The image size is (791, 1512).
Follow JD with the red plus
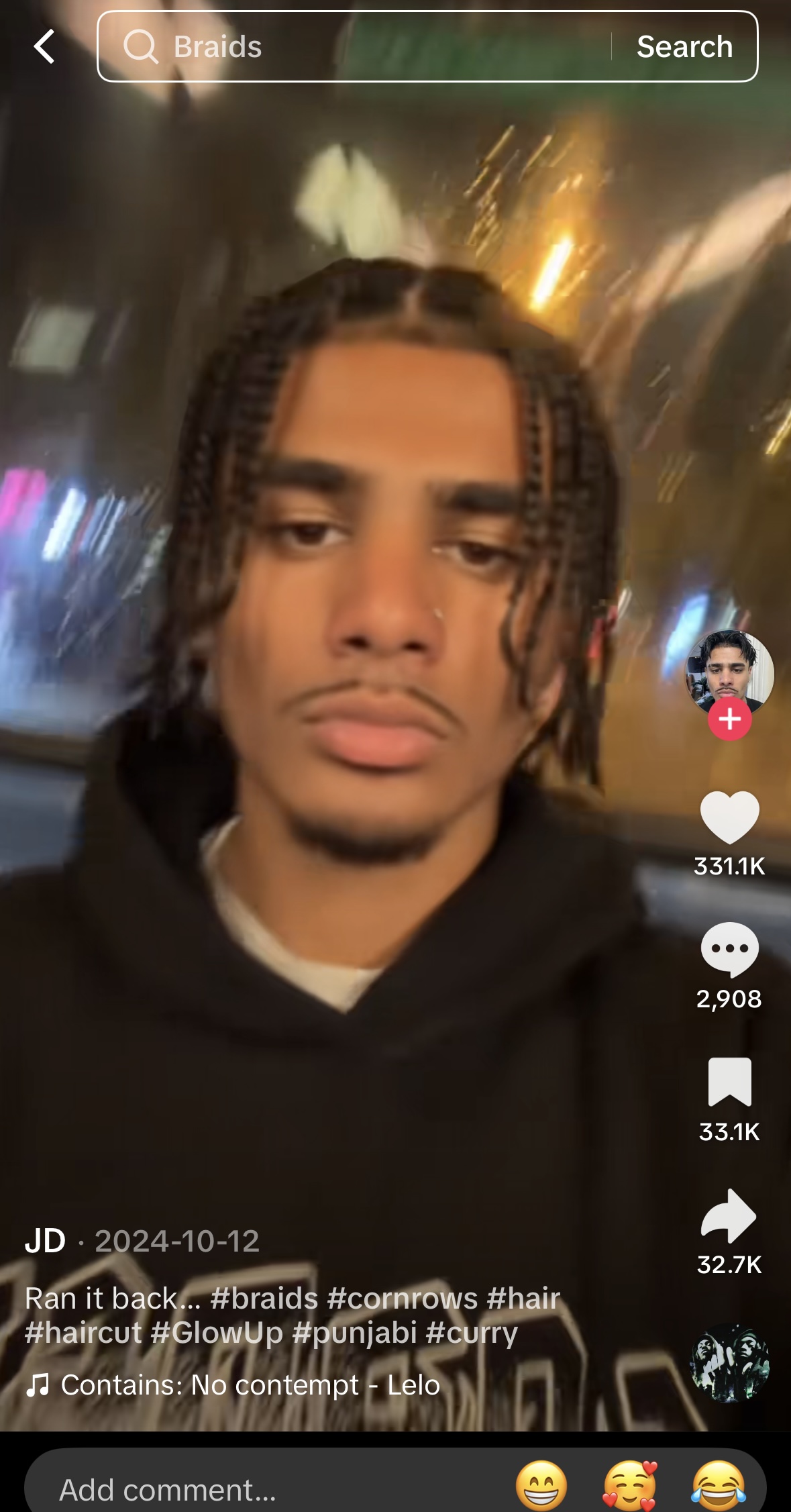[729, 719]
